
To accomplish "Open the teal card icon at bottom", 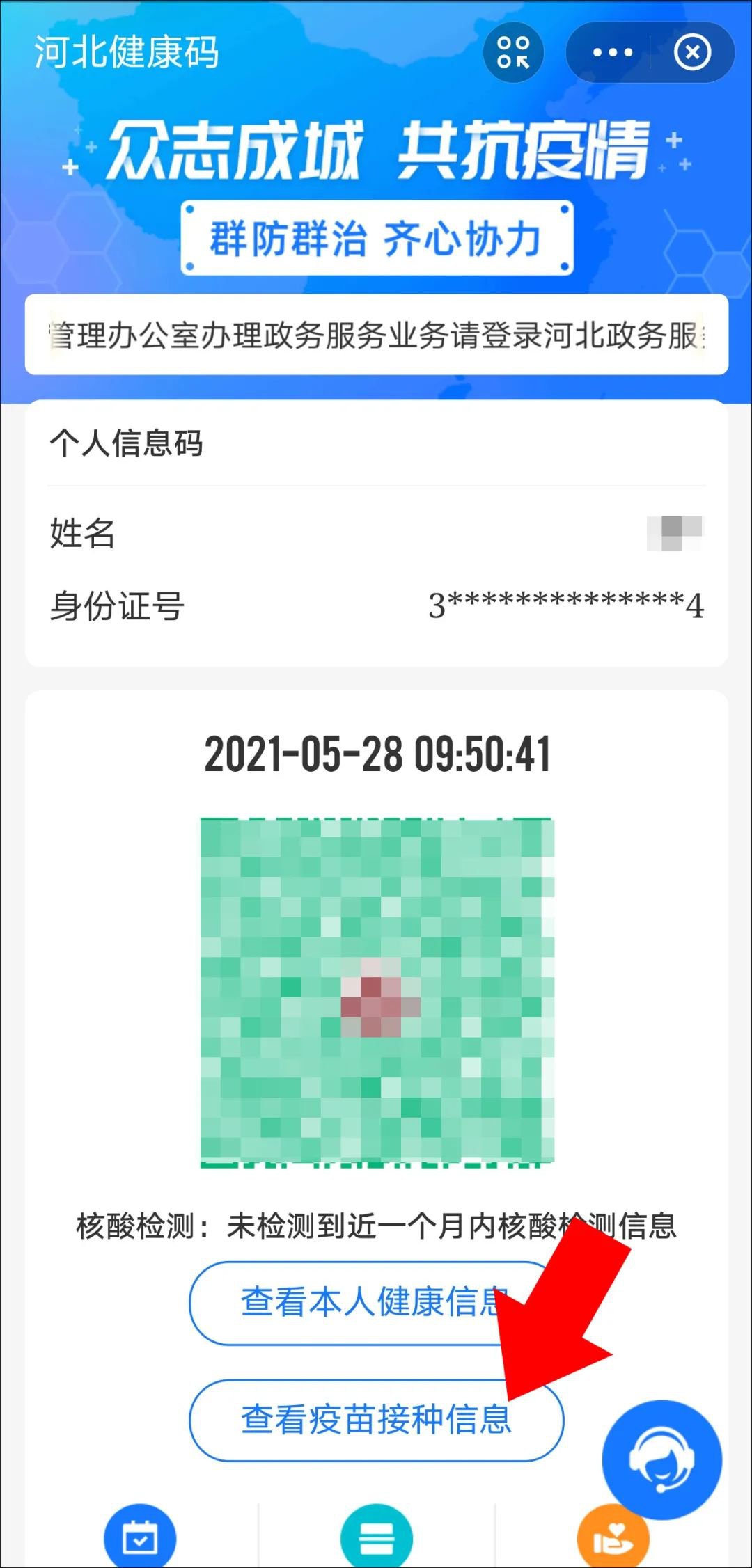I will point(376,1537).
